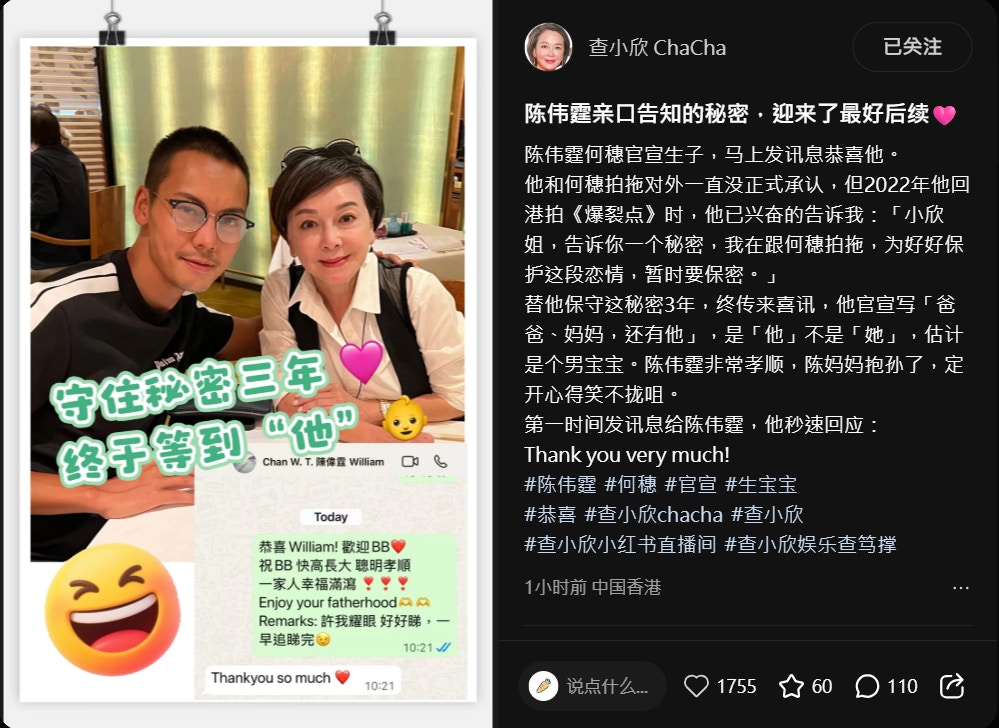Tap the 已关注 following button
Screen dimensions: 999x728
click(x=911, y=47)
